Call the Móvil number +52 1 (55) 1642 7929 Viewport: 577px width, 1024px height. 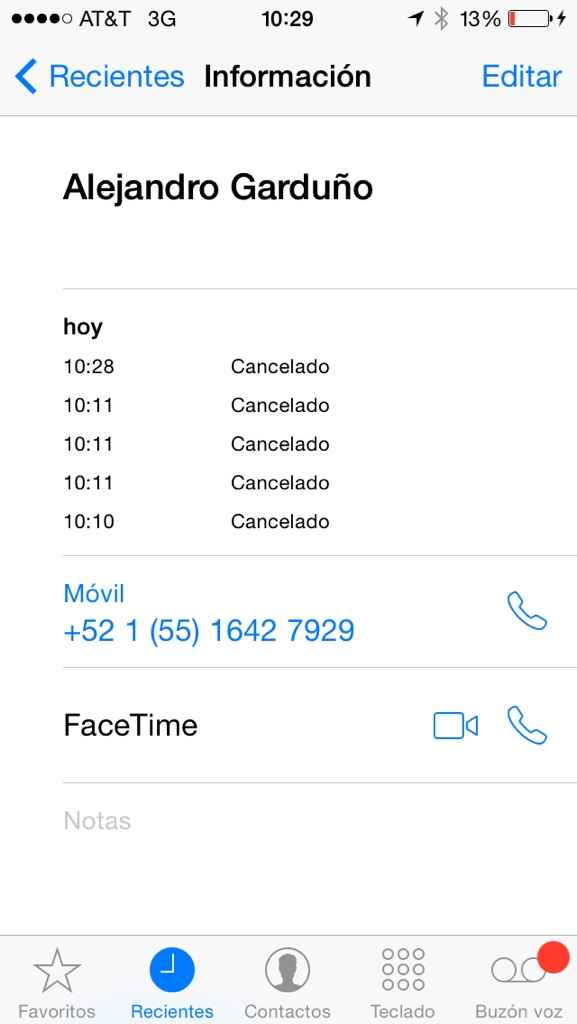pos(209,631)
